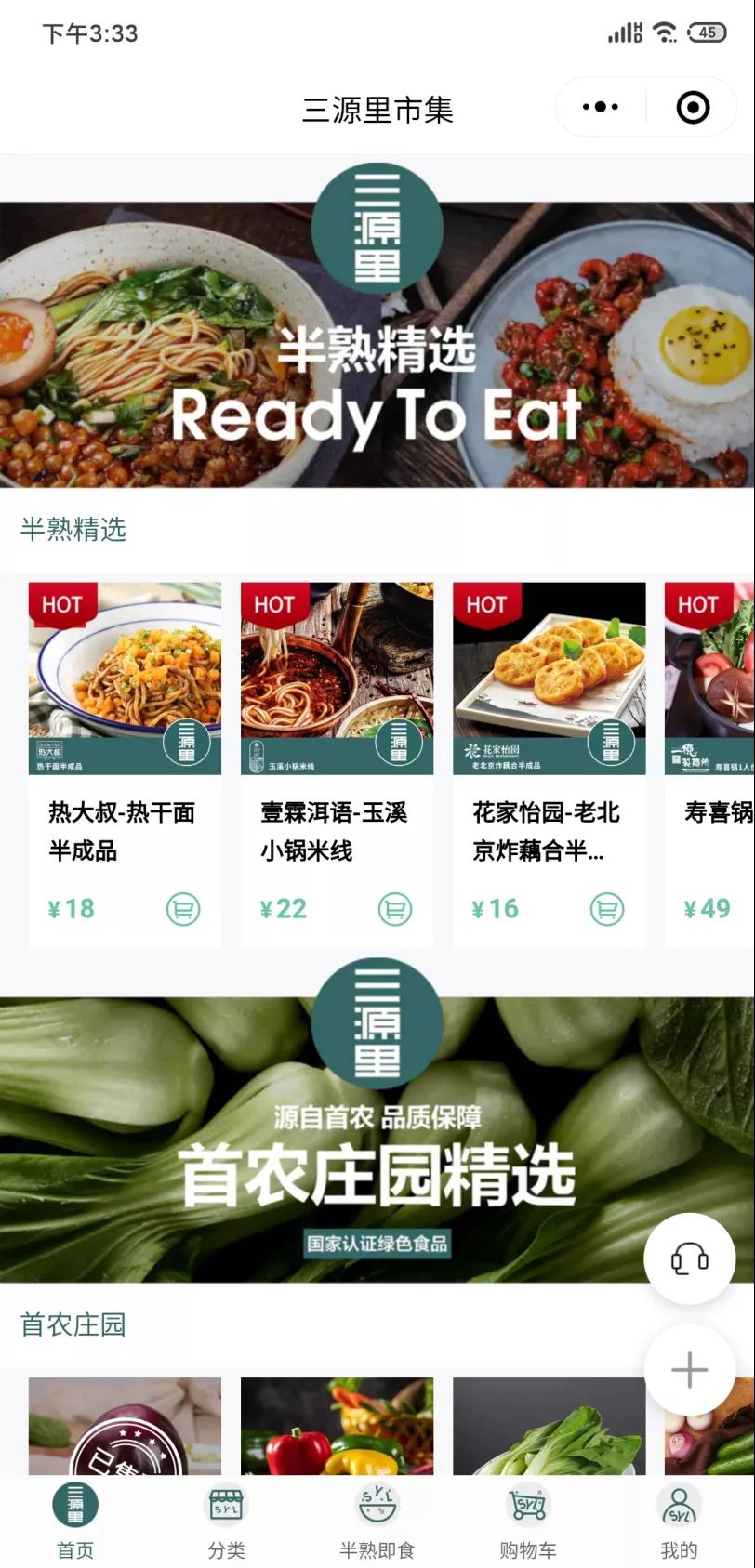
Task: Add 花家怡园炸藕合 to cart icon
Action: click(605, 909)
